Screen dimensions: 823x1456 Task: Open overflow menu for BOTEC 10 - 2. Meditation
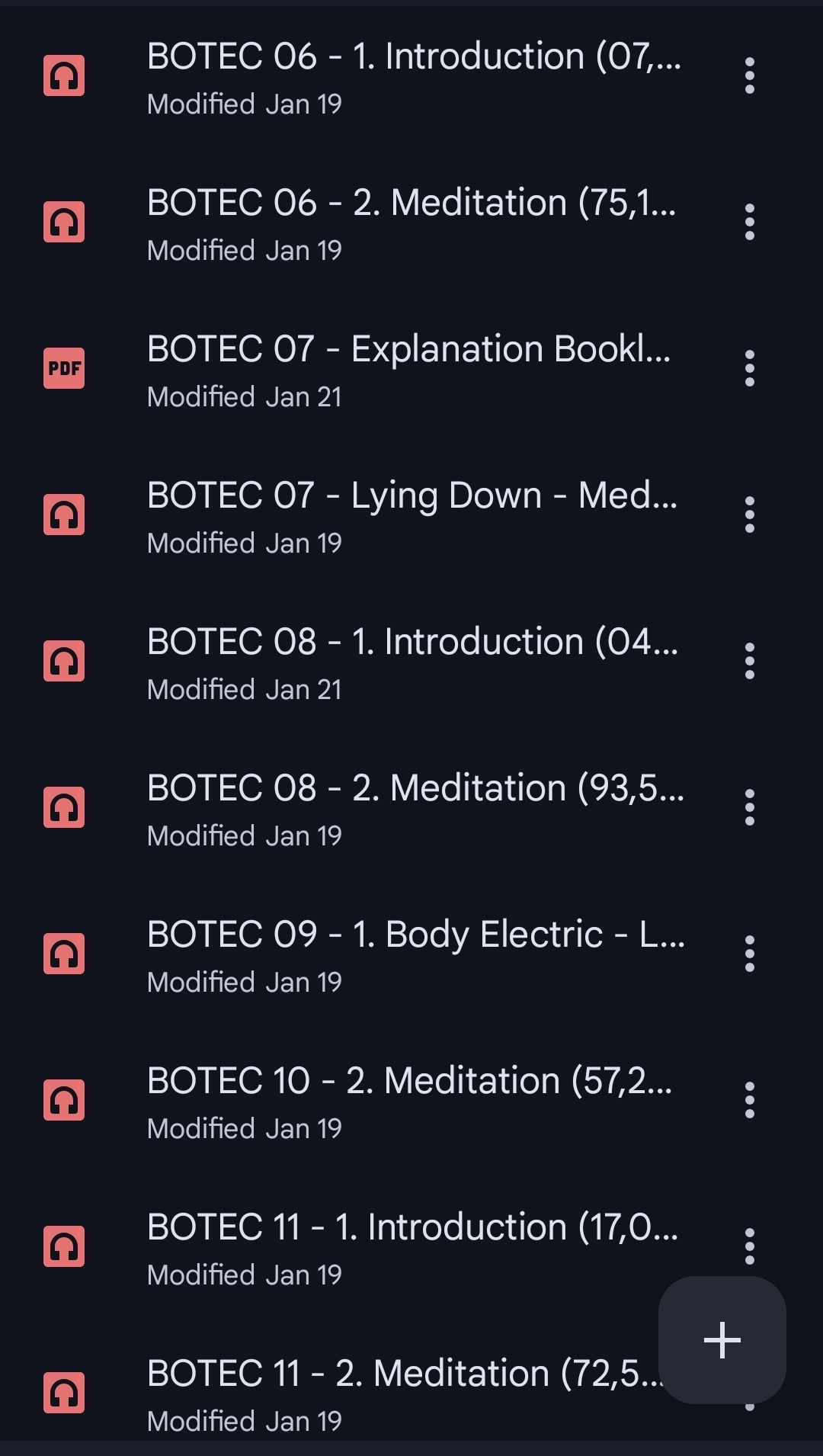[x=750, y=1101]
